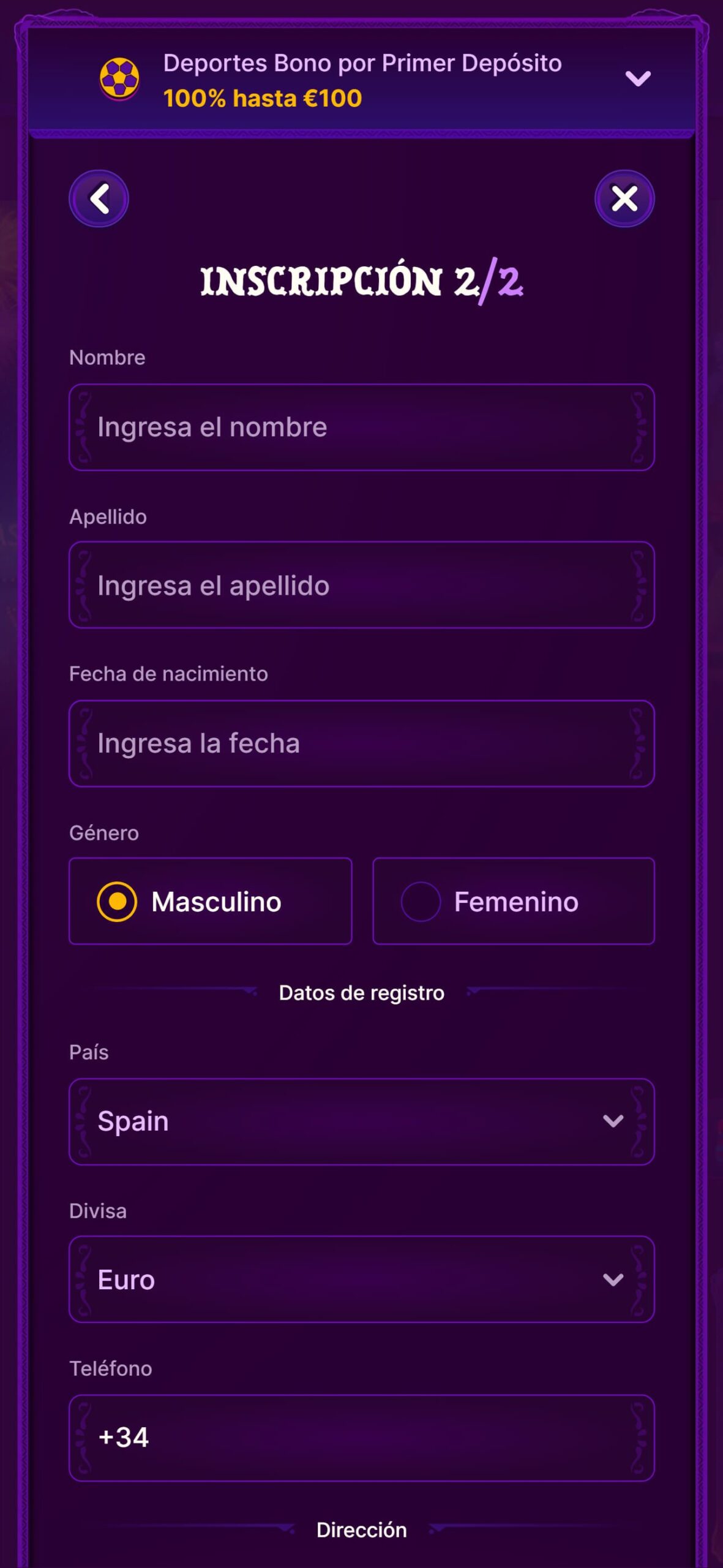Image resolution: width=723 pixels, height=1568 pixels.
Task: Open the Divisa dropdown showing Euro
Action: [362, 1280]
